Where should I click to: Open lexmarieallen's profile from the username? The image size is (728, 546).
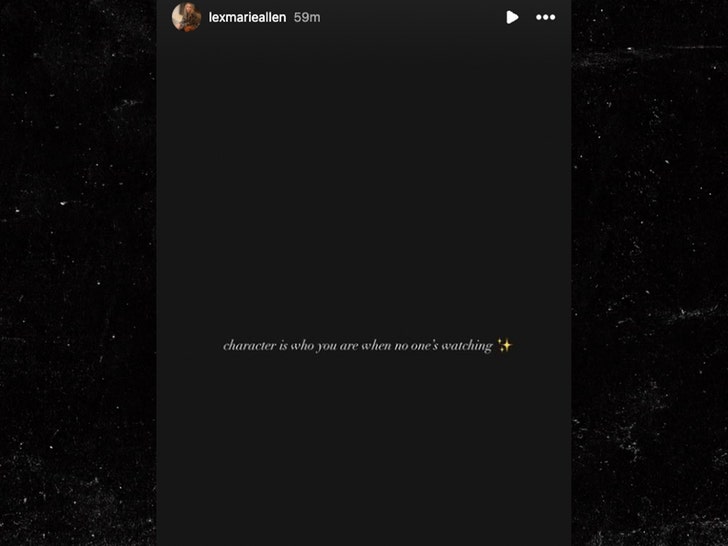(247, 17)
